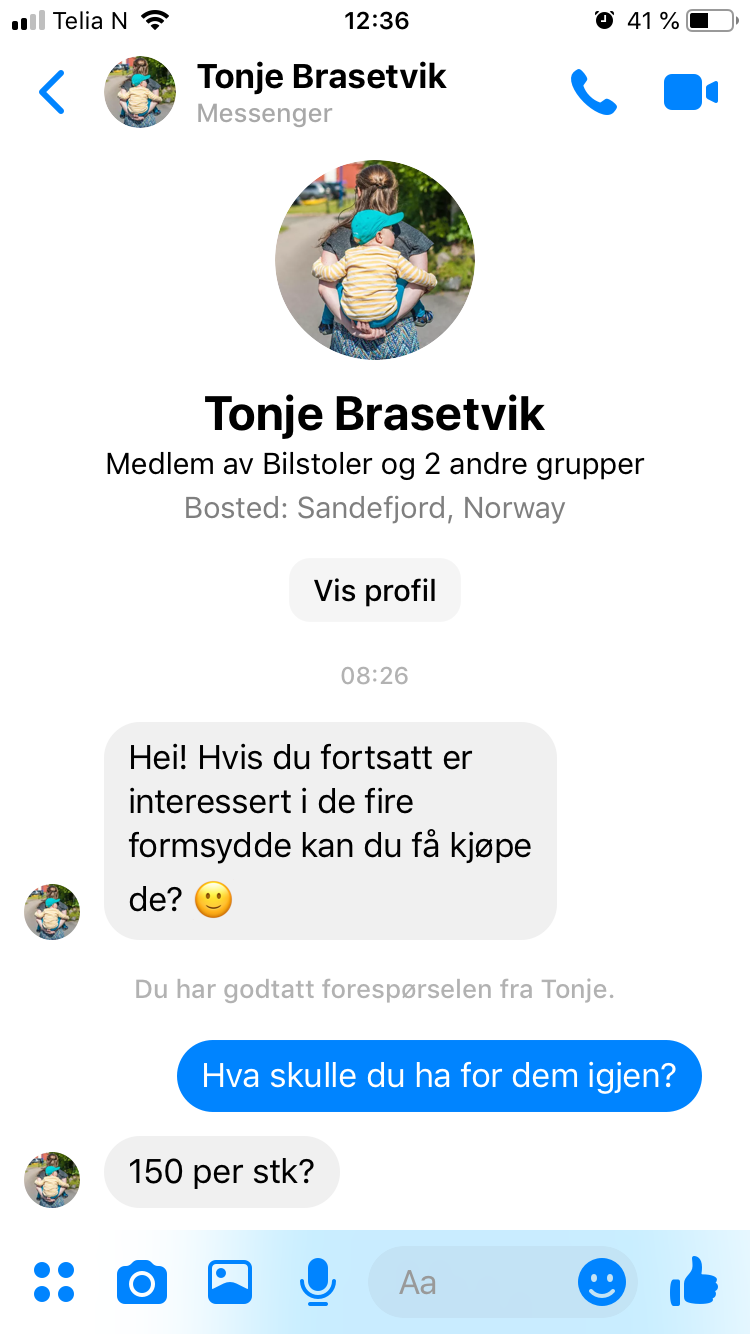
Task: Open the four-dot more actions menu
Action: point(54,1282)
